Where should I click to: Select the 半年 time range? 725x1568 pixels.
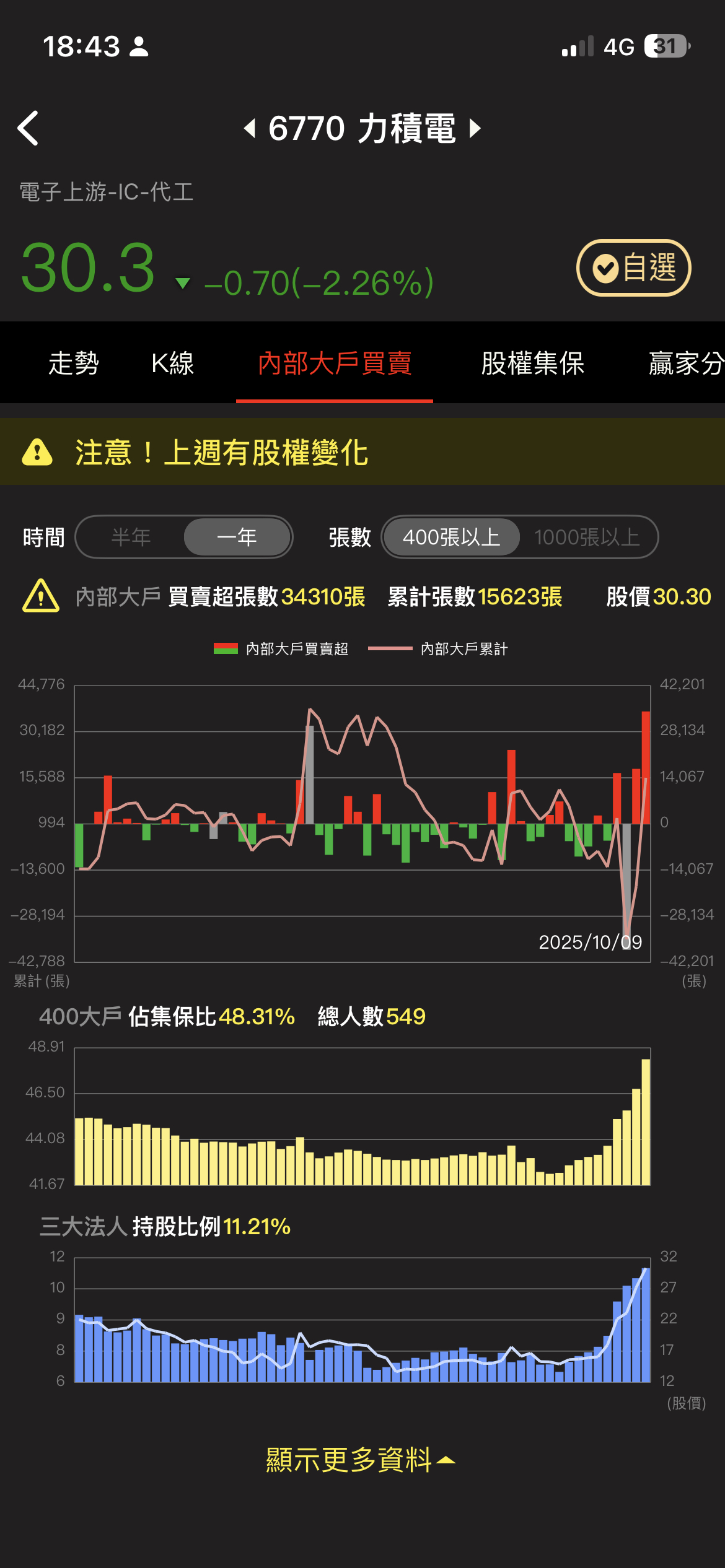tap(131, 537)
